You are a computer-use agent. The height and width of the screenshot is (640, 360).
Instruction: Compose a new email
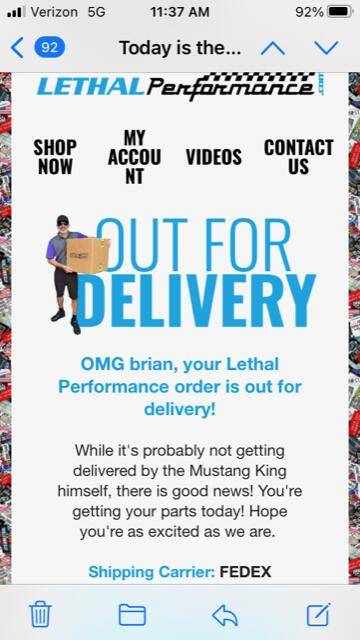[x=319, y=614]
